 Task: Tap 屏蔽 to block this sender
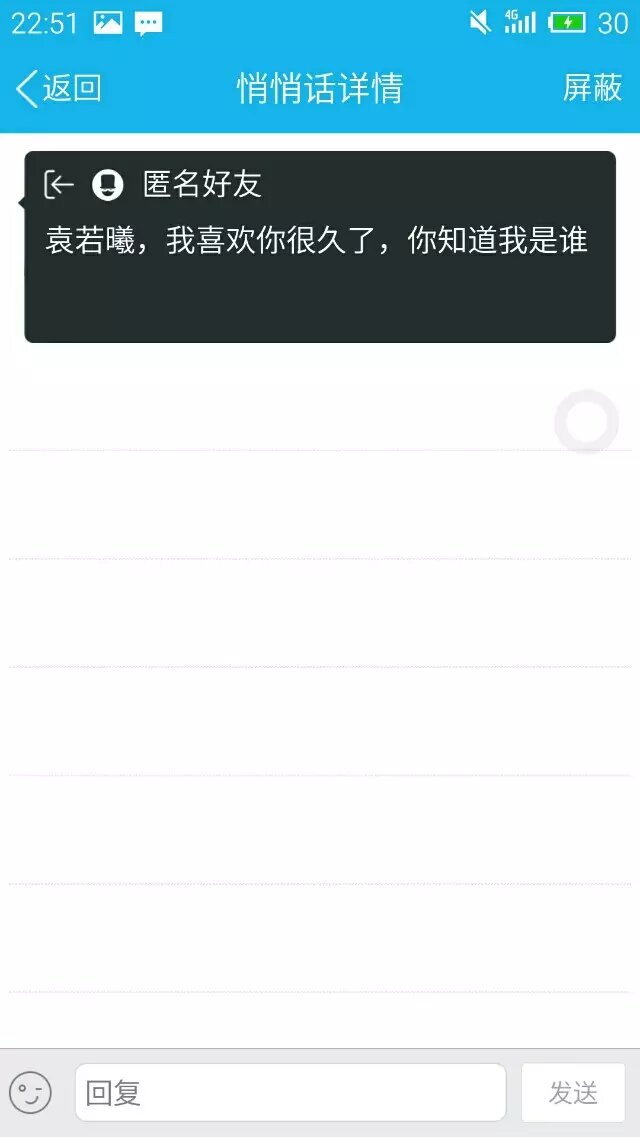(x=592, y=88)
